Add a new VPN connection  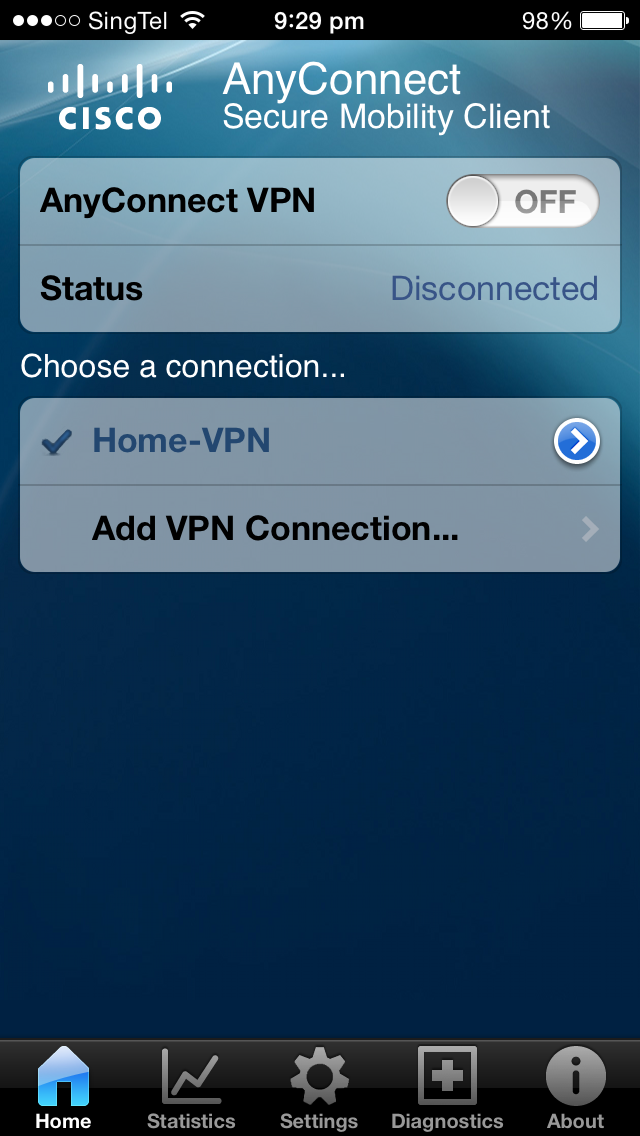(x=320, y=529)
